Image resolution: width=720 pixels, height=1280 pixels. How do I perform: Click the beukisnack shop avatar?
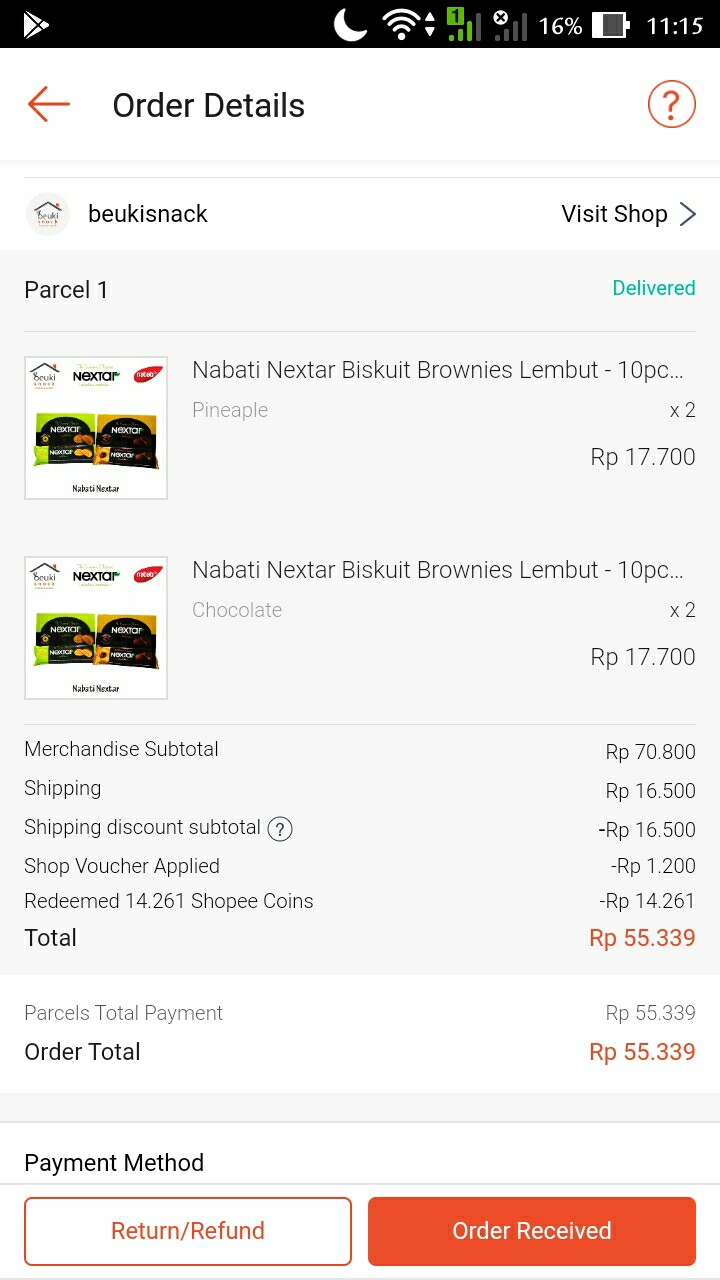tap(47, 214)
